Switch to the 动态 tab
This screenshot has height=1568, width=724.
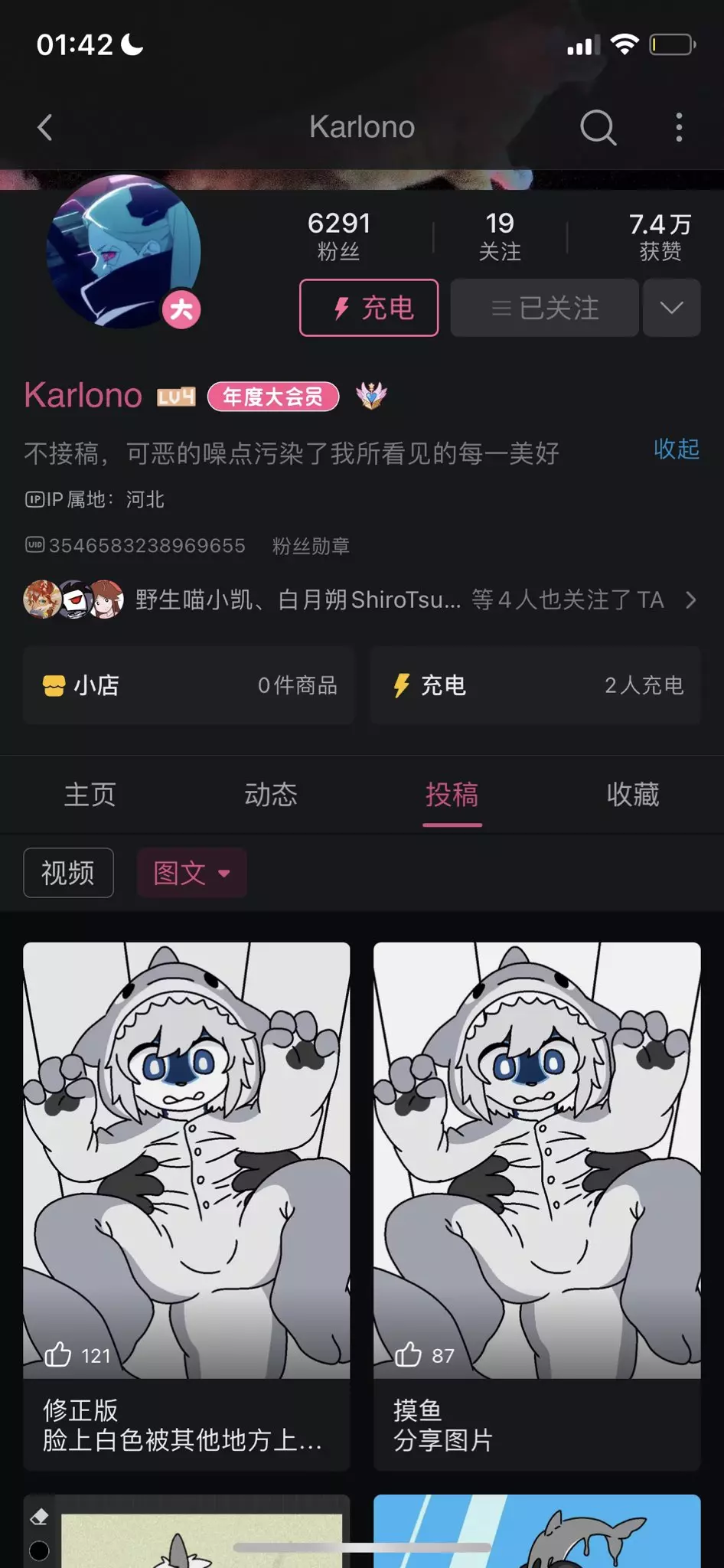pyautogui.click(x=271, y=795)
